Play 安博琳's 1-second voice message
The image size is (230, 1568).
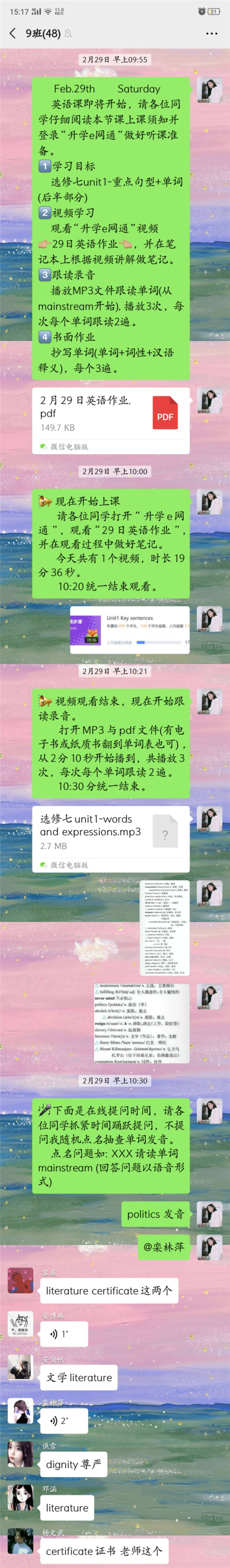coord(63,1334)
